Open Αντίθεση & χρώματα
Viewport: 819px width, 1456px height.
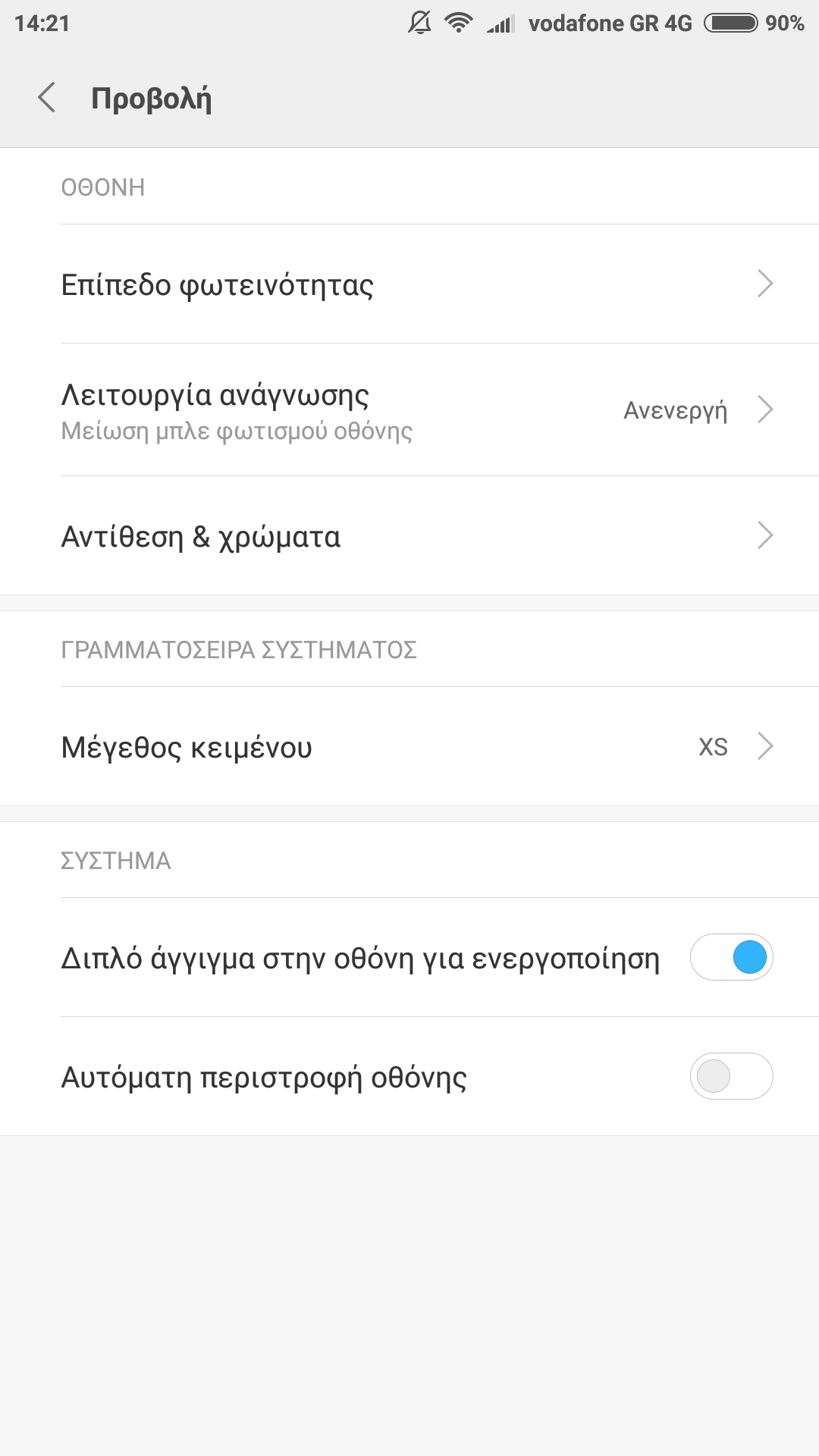pos(409,536)
